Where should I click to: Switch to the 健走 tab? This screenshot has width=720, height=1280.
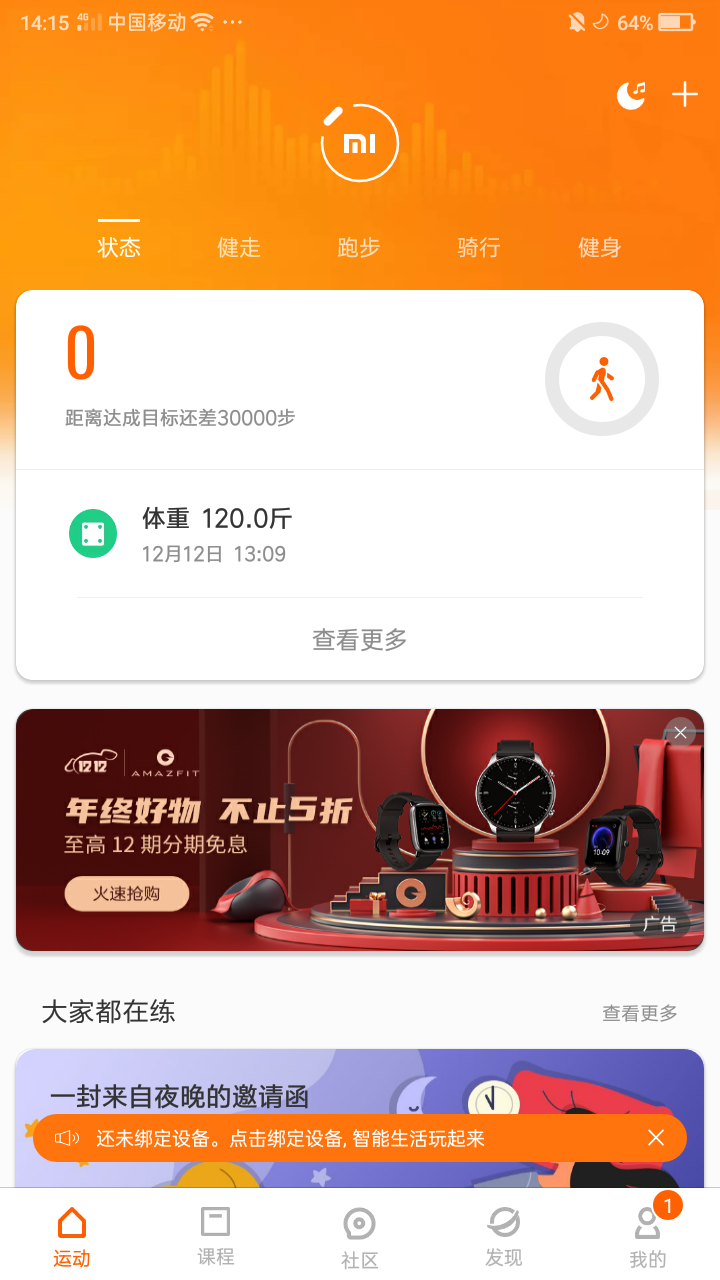click(239, 248)
